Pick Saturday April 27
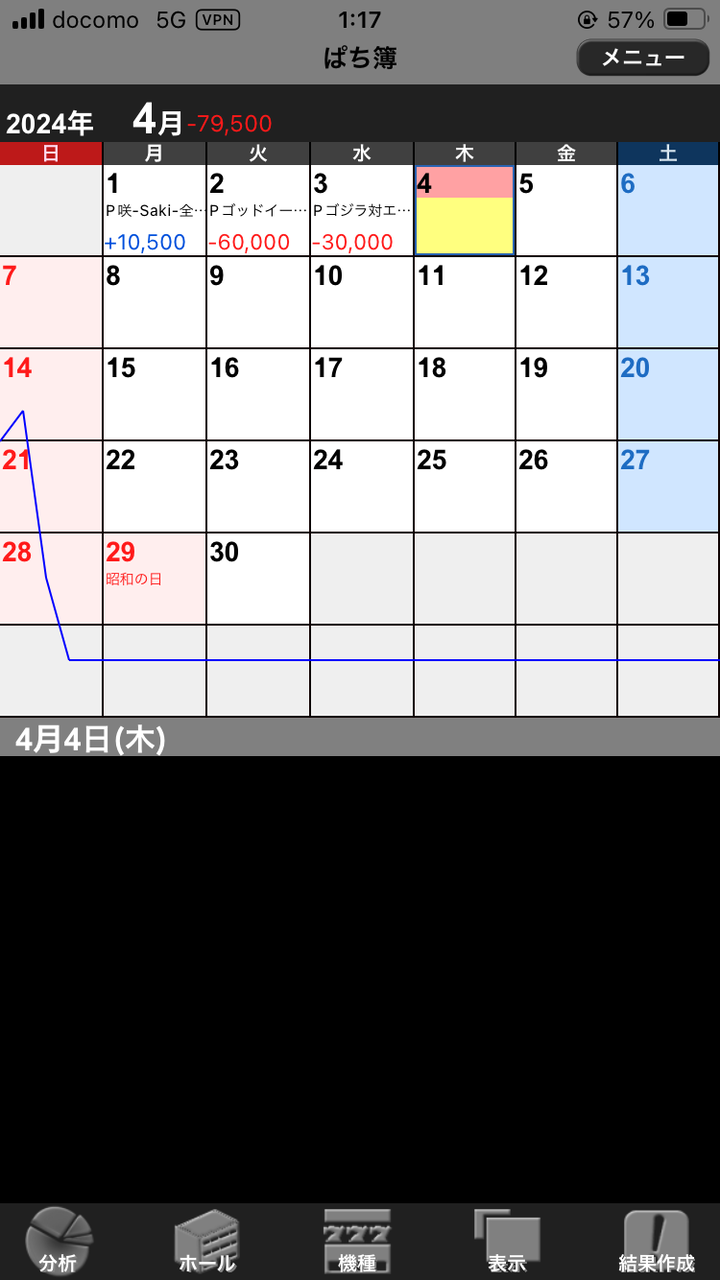 point(669,487)
